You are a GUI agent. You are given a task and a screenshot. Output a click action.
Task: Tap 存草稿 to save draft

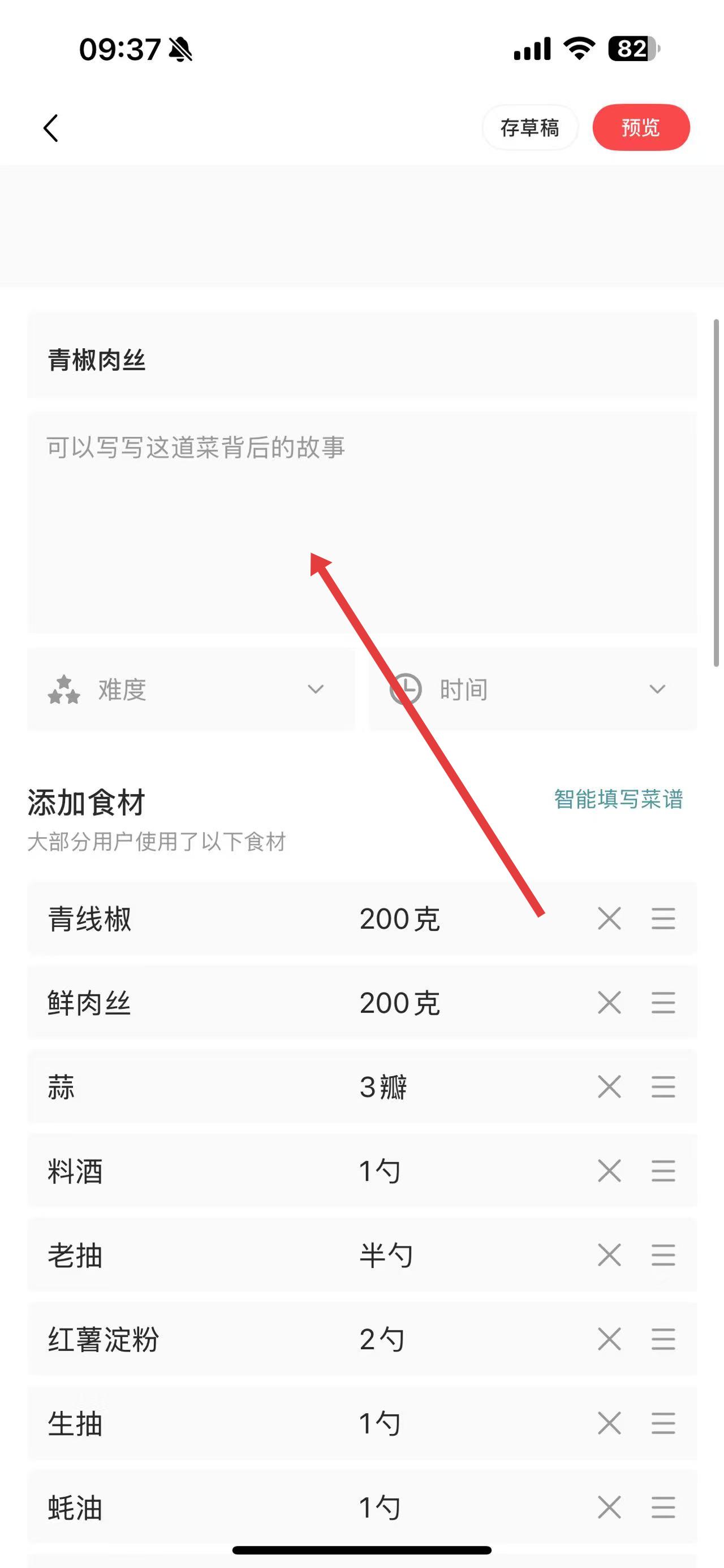pyautogui.click(x=529, y=128)
